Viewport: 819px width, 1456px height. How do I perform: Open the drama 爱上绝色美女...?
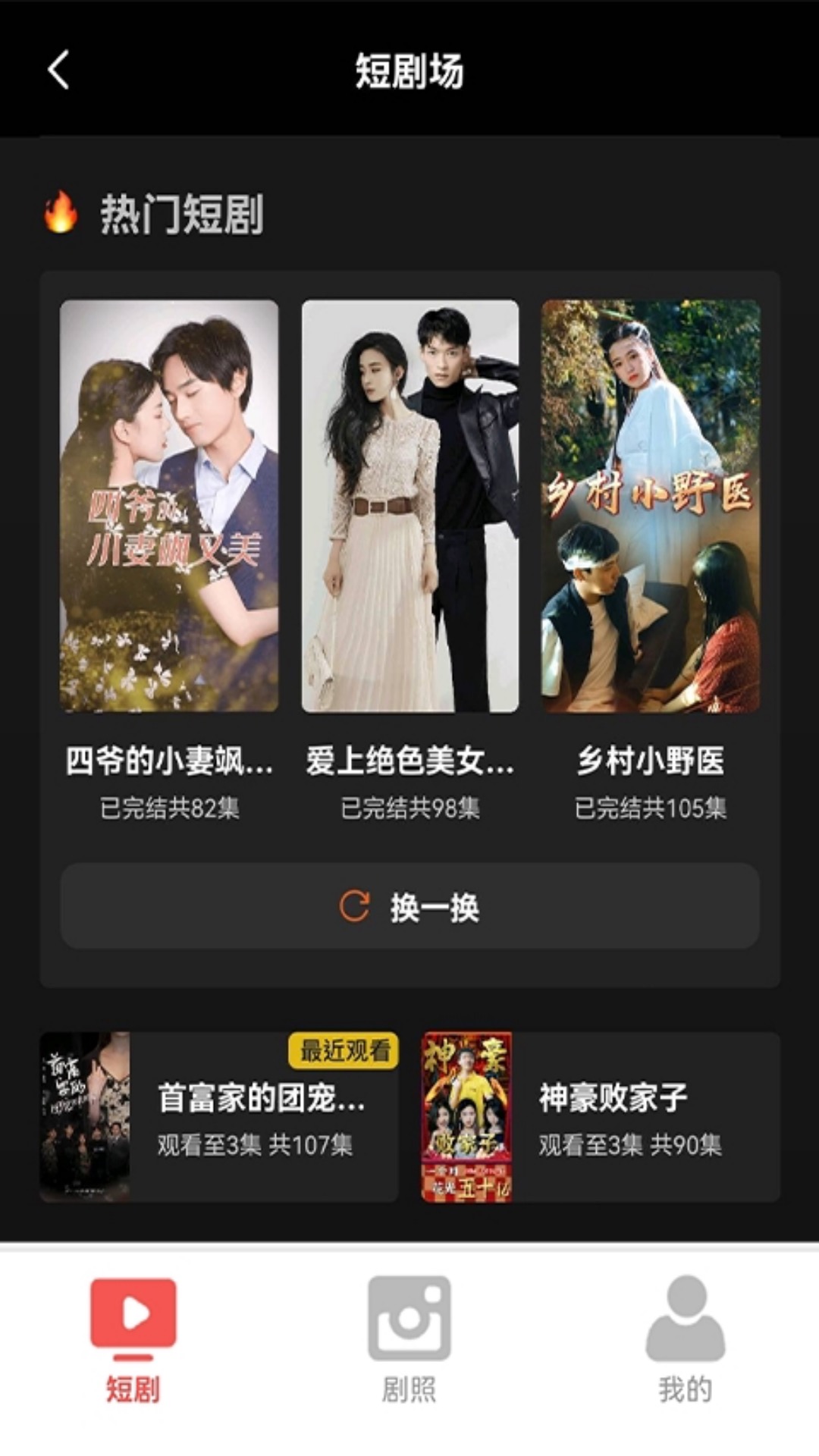[410, 507]
